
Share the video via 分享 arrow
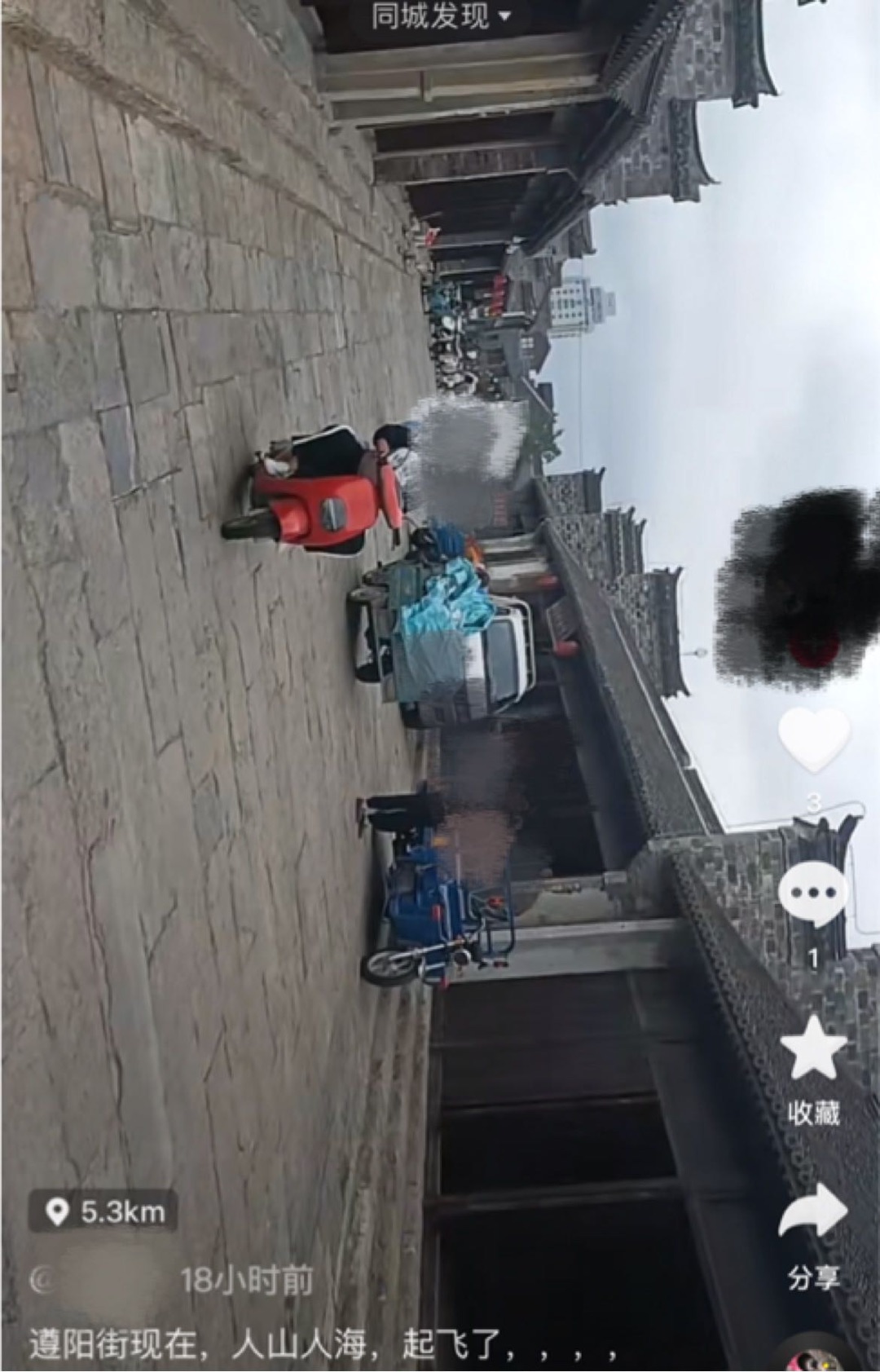click(812, 1212)
